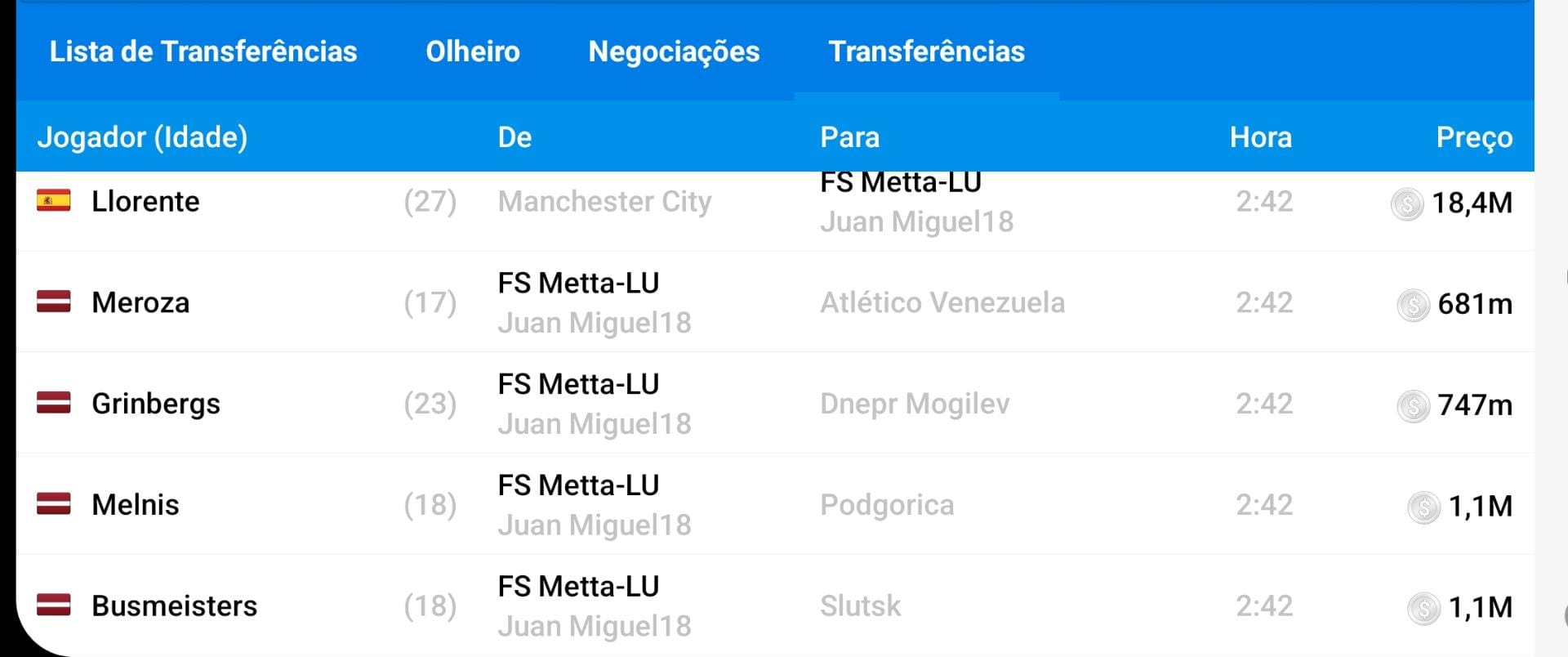Open Llorente's transfer row
The height and width of the screenshot is (657, 1568).
coord(145,202)
